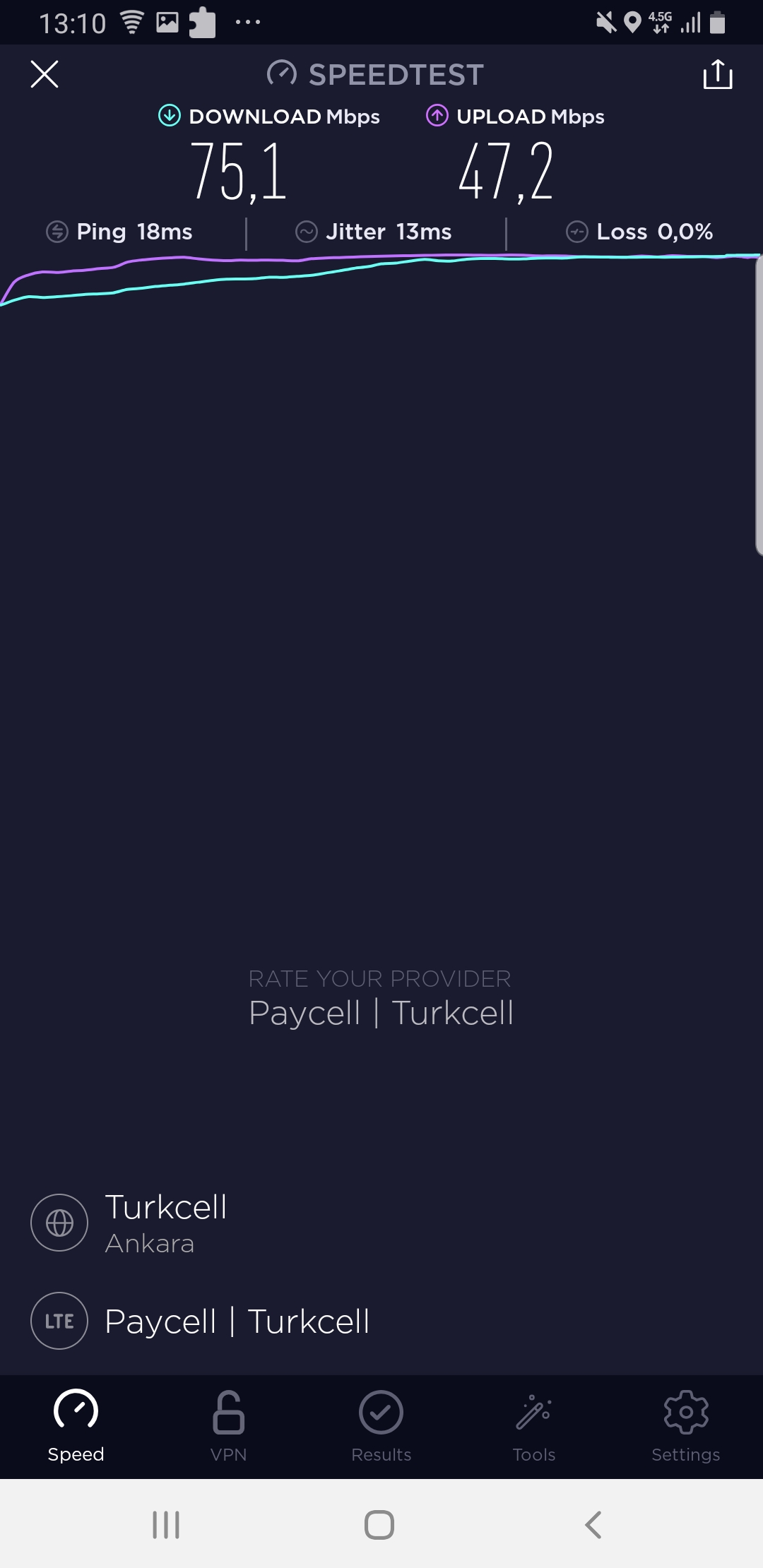Image resolution: width=763 pixels, height=1568 pixels.
Task: Select the Speed tab
Action: click(x=76, y=1427)
